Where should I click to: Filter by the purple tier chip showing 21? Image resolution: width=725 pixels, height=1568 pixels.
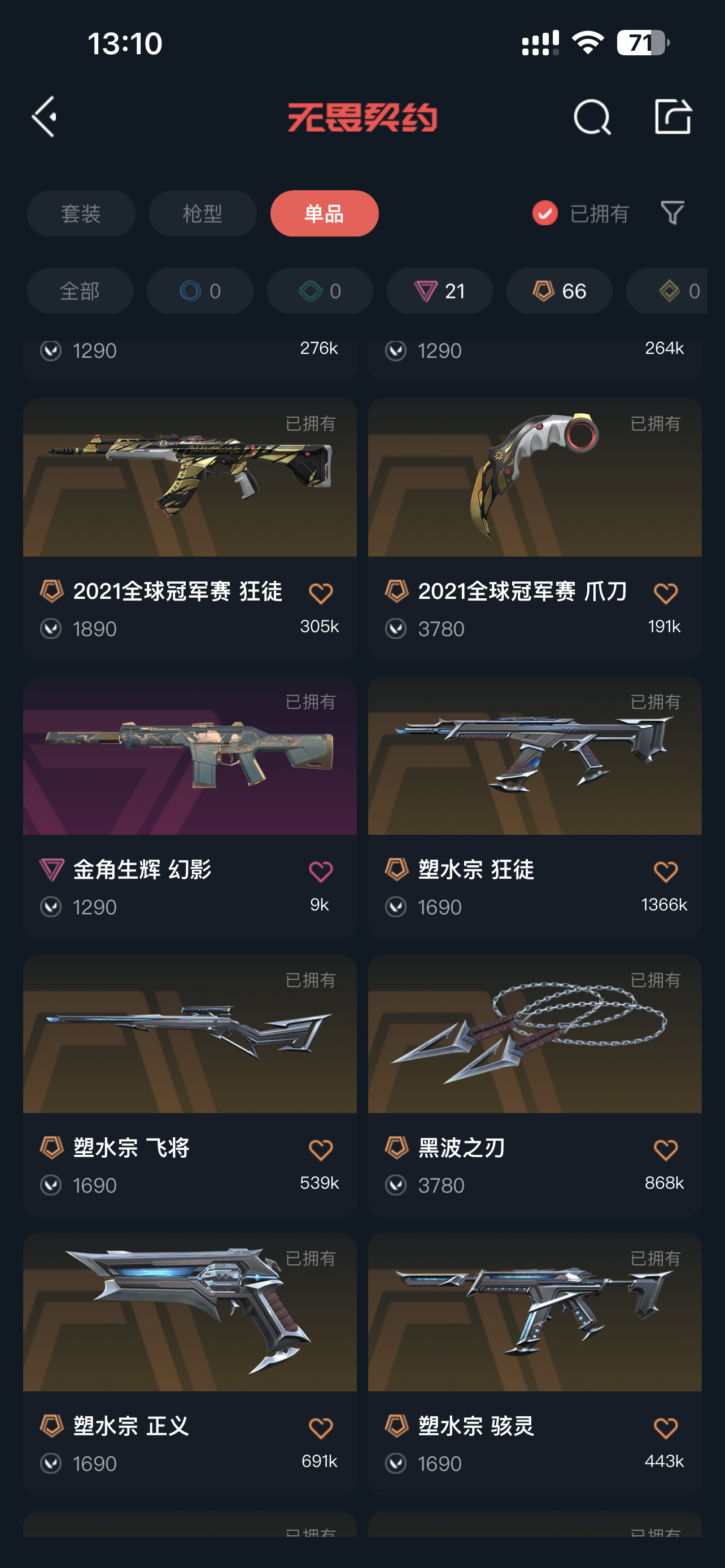coord(439,291)
